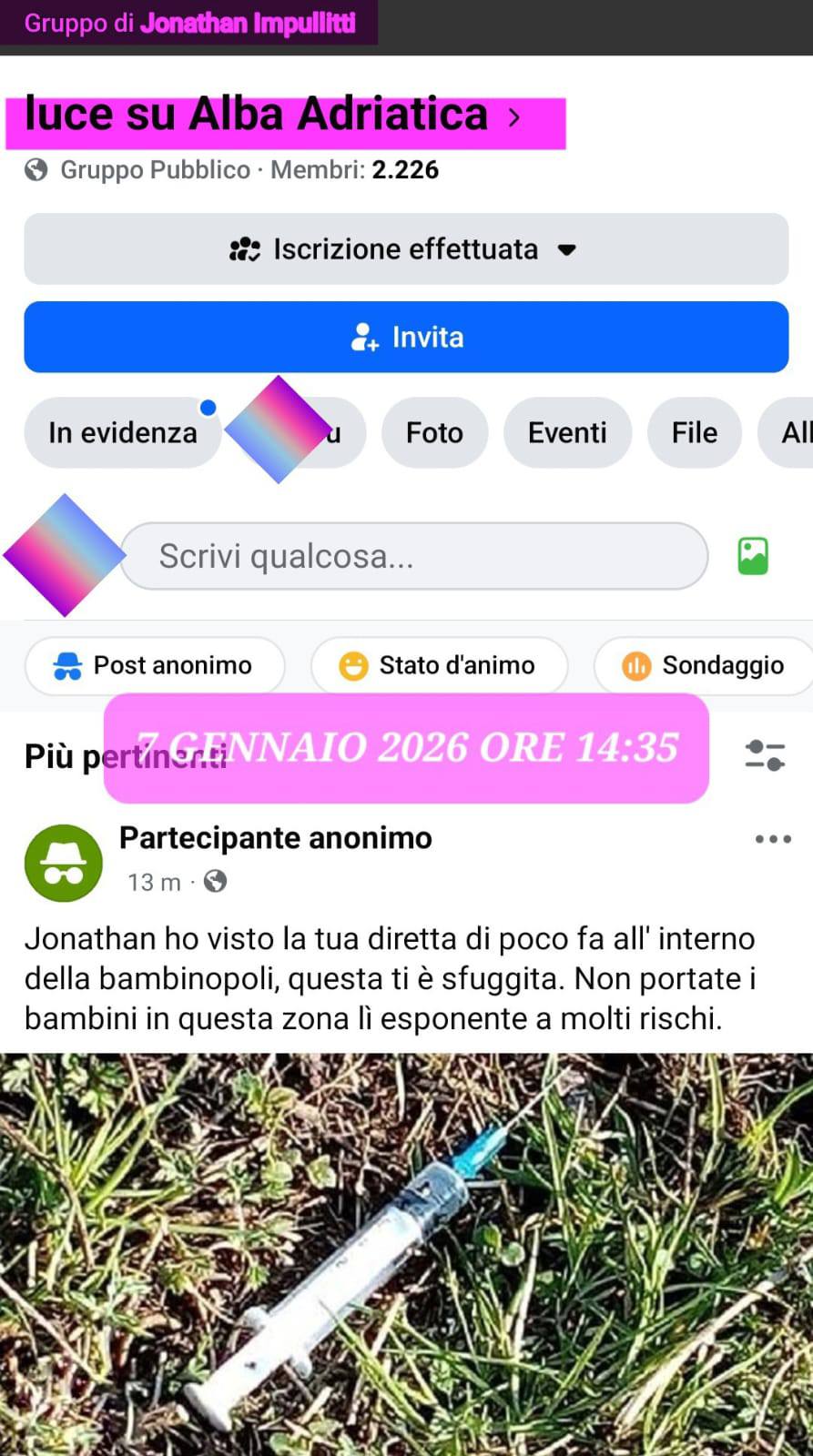Add a photo to a new post

(753, 556)
